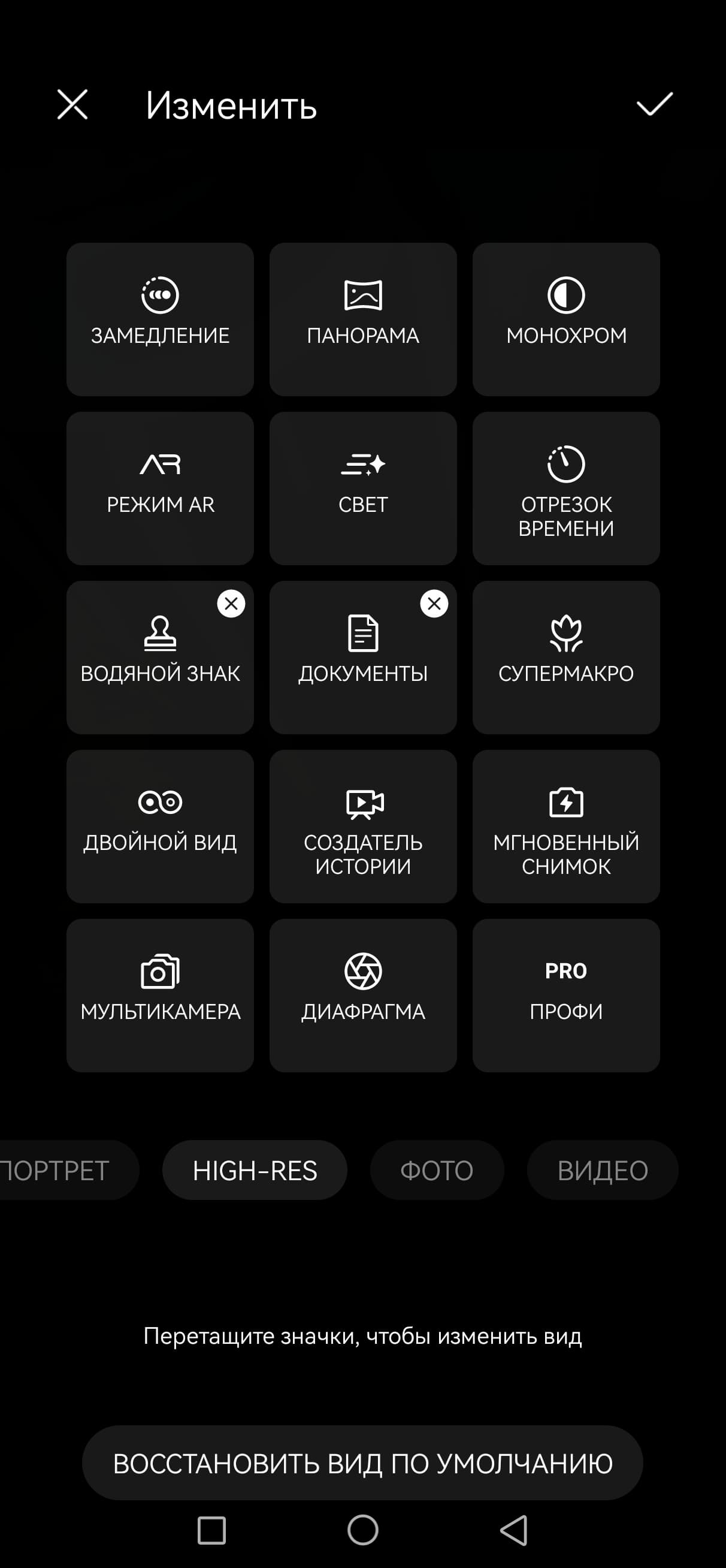Remove ВОДЯНОЙ ЗНАК with its X badge
Screen dimensions: 726x1568
point(231,604)
